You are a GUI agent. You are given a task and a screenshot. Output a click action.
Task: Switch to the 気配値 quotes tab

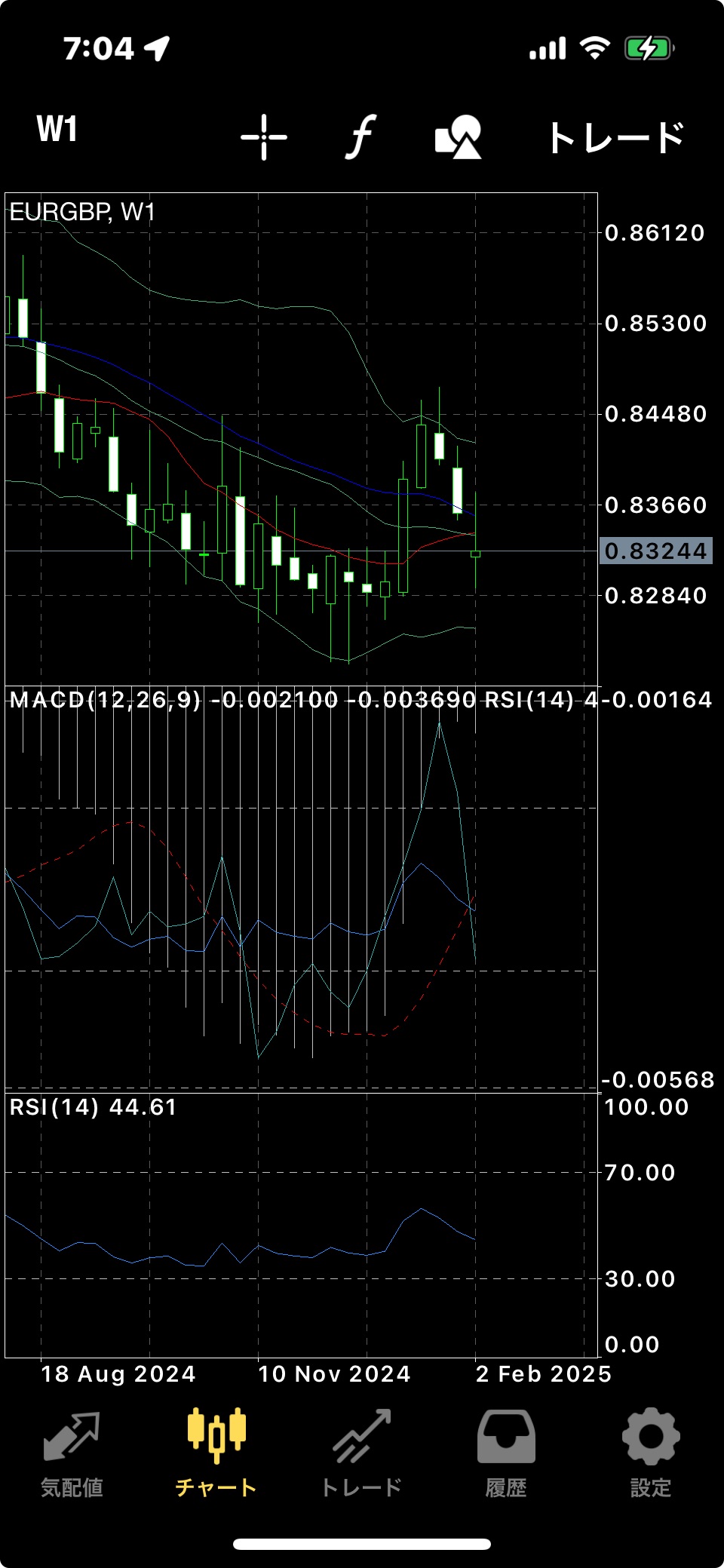[x=72, y=1453]
